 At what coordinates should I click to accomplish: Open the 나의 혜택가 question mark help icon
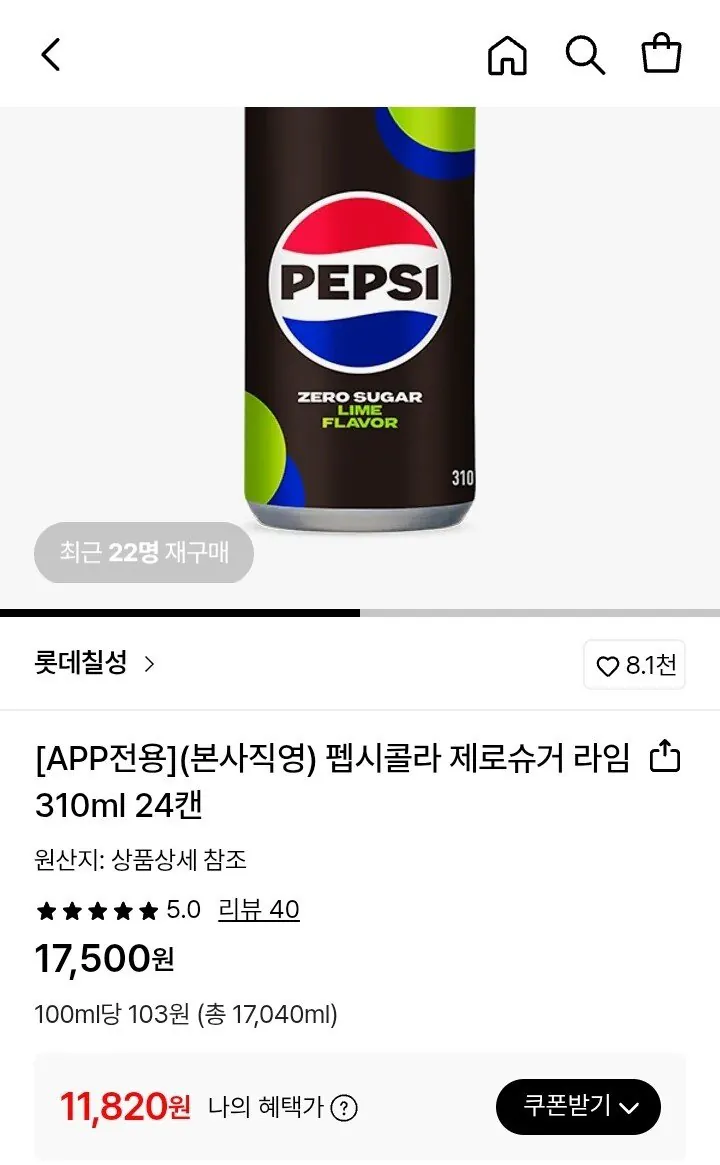click(344, 1107)
